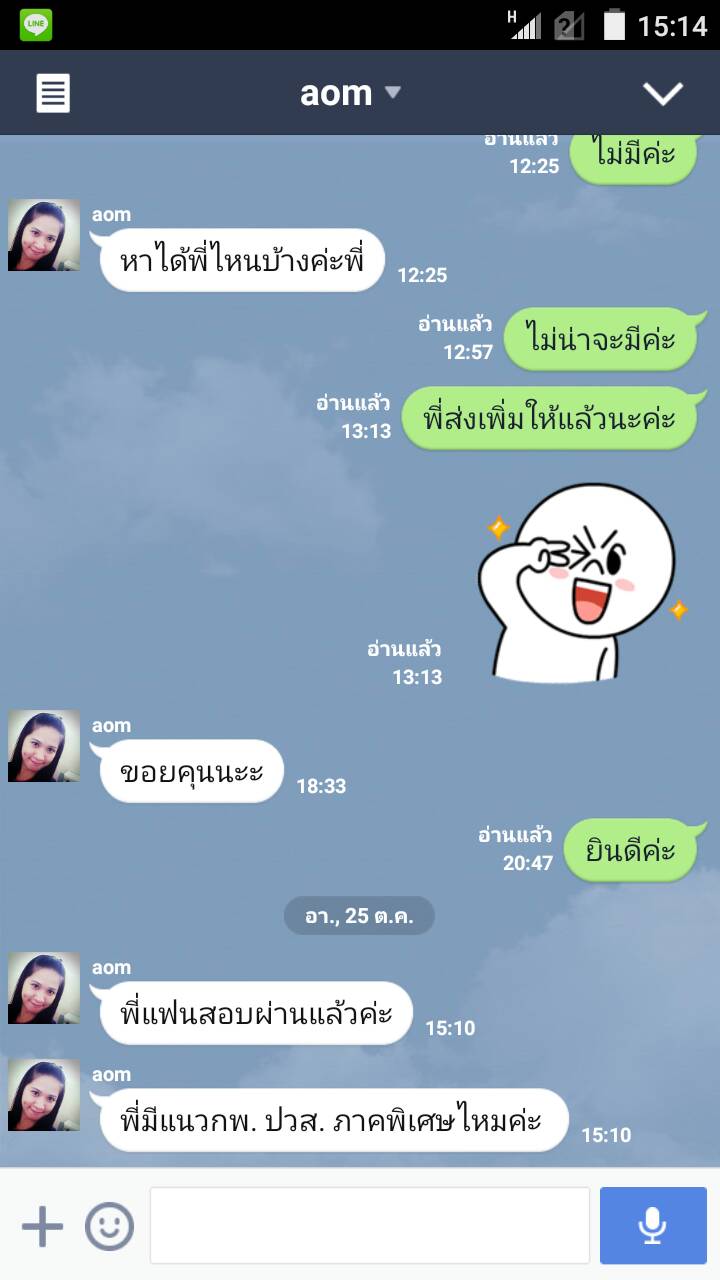Open the chat notes menu icon
This screenshot has height=1280, width=720.
[x=53, y=93]
